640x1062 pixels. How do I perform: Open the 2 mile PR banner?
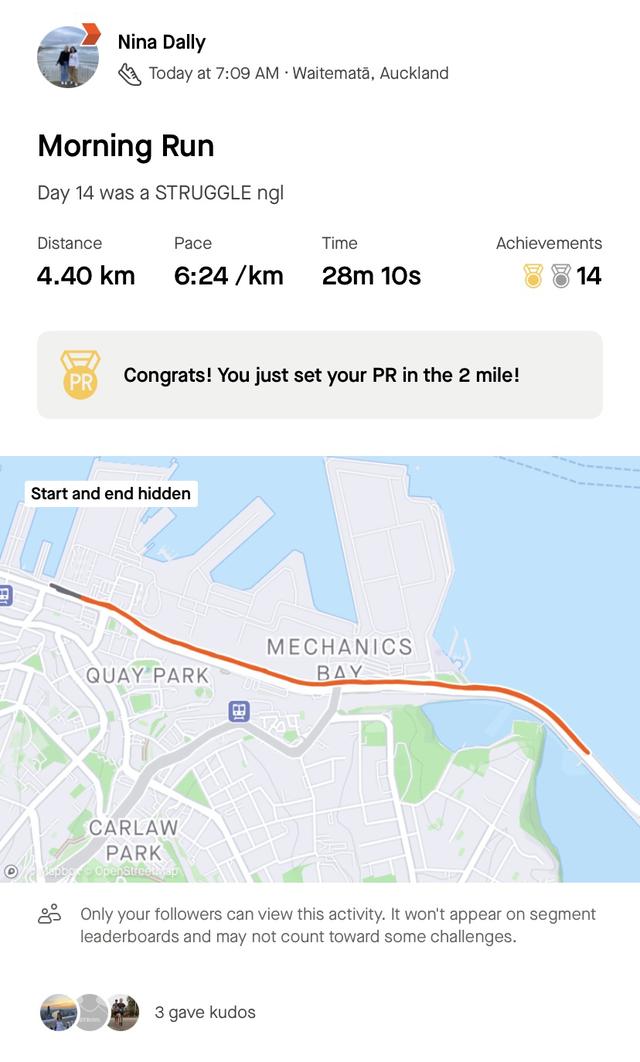(x=320, y=375)
